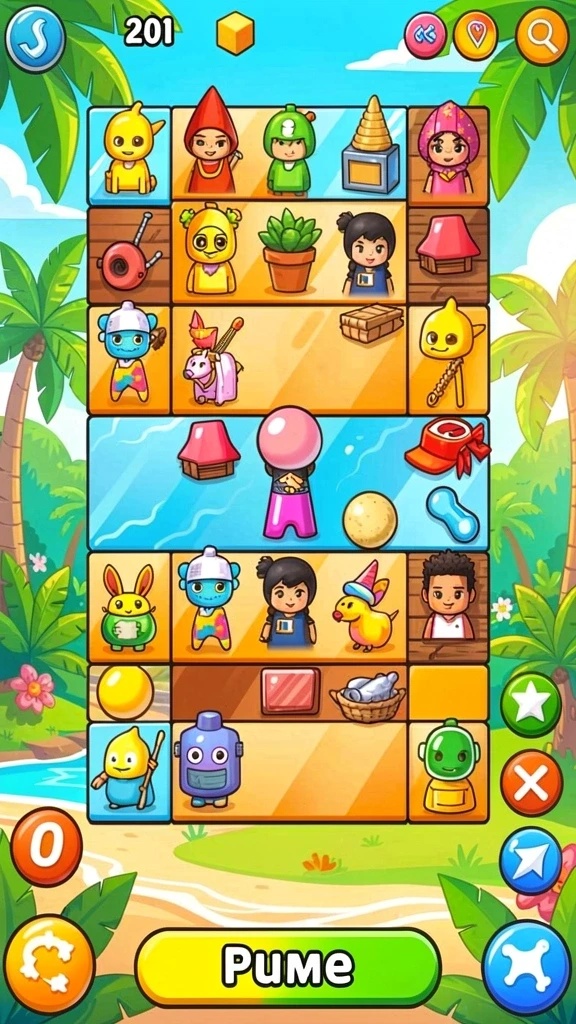
Task: Select the pink gumball machine piece
Action: (x=290, y=472)
